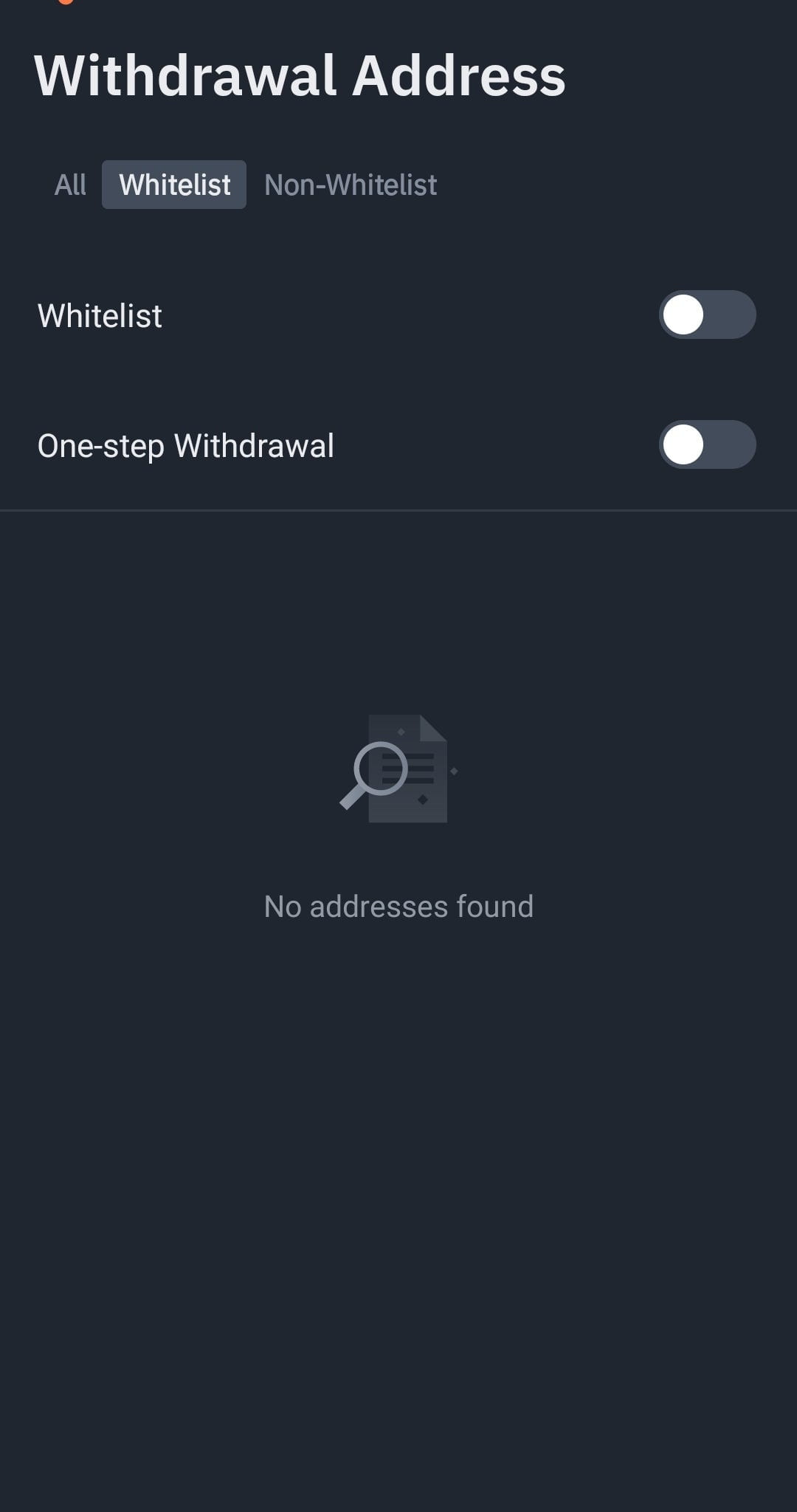Switch to the Non-Whitelist tab
797x1512 pixels.
point(351,185)
